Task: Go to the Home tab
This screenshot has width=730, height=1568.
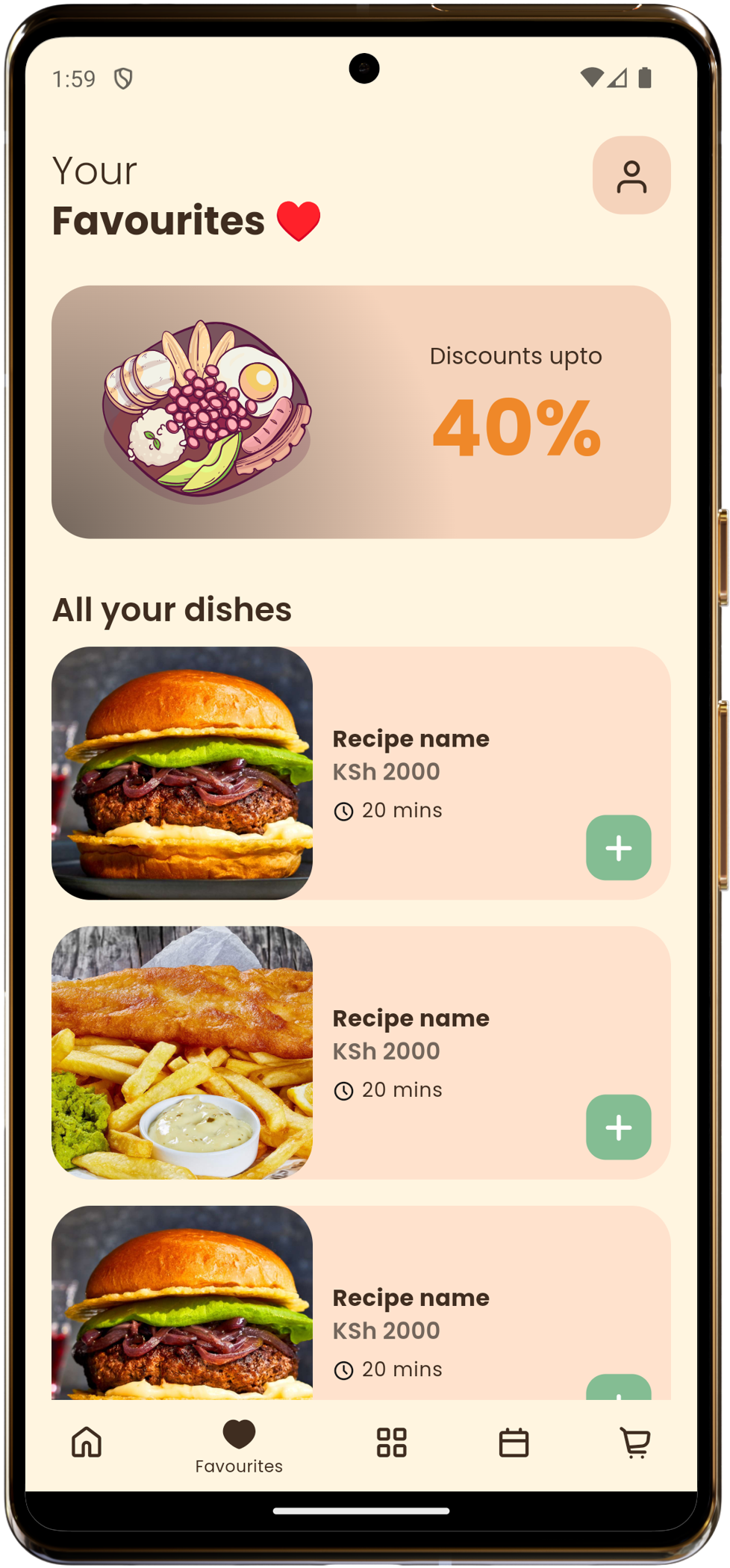Action: [87, 1443]
